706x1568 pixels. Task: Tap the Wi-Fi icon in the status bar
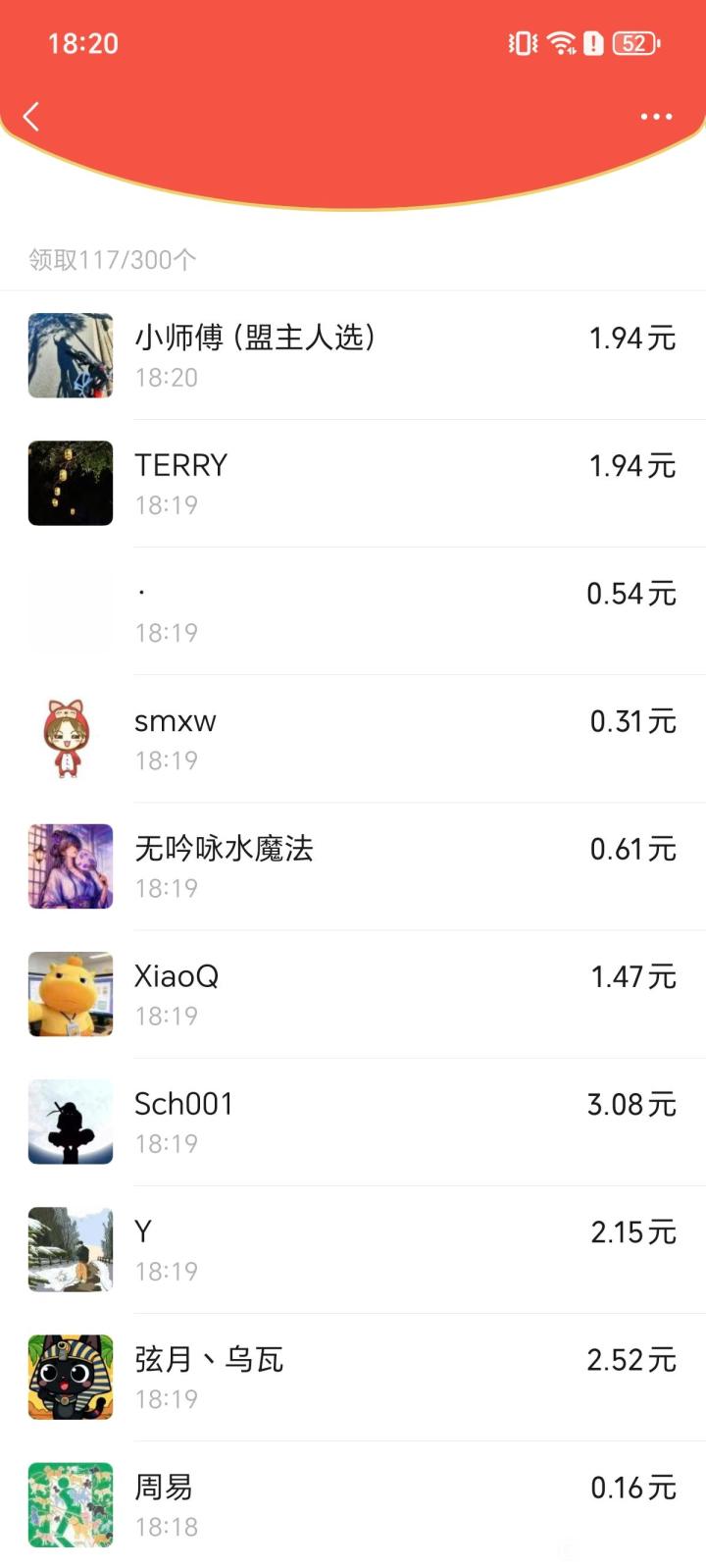(561, 43)
